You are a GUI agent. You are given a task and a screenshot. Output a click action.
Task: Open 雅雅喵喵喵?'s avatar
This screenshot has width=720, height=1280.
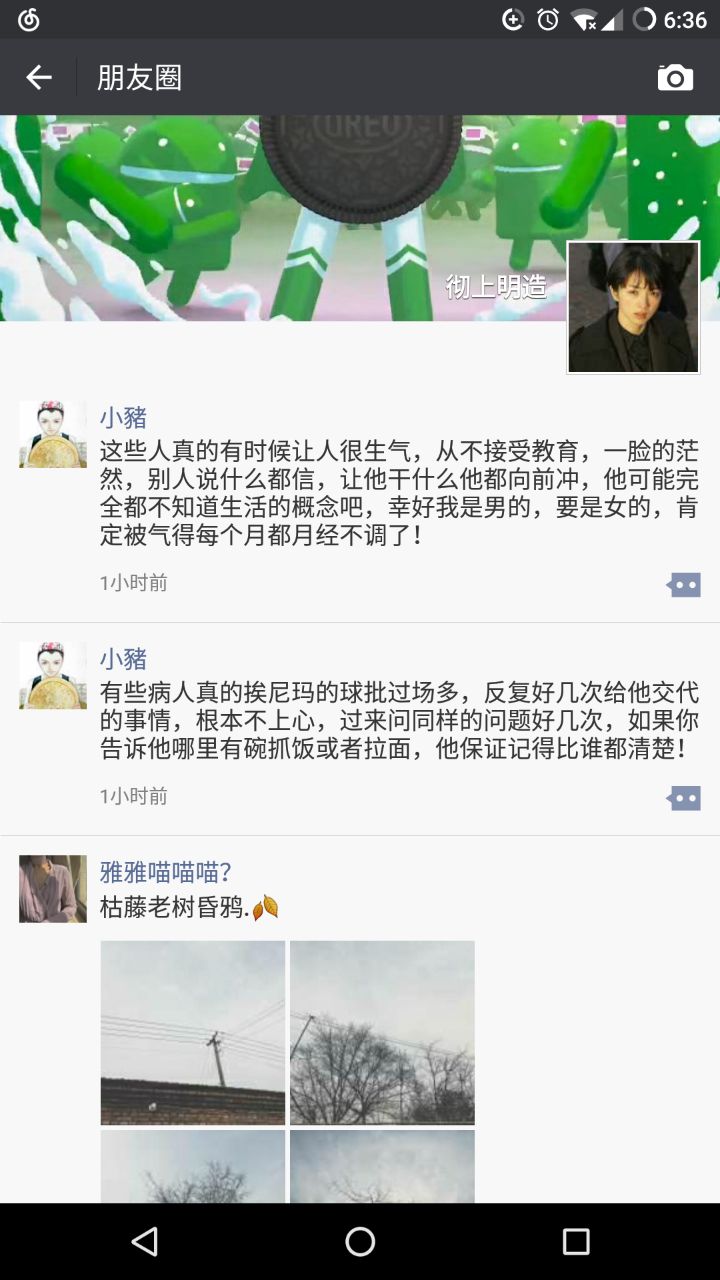click(x=53, y=888)
